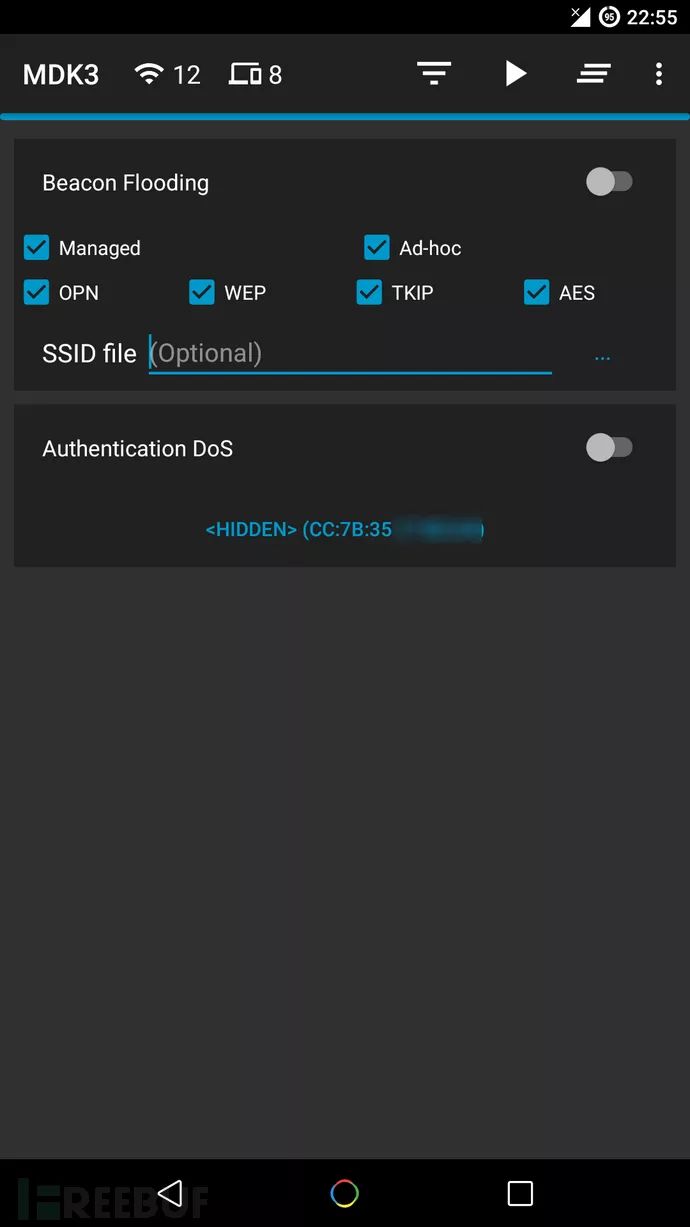Uncheck the AES checkbox
The image size is (690, 1227).
pyautogui.click(x=537, y=292)
